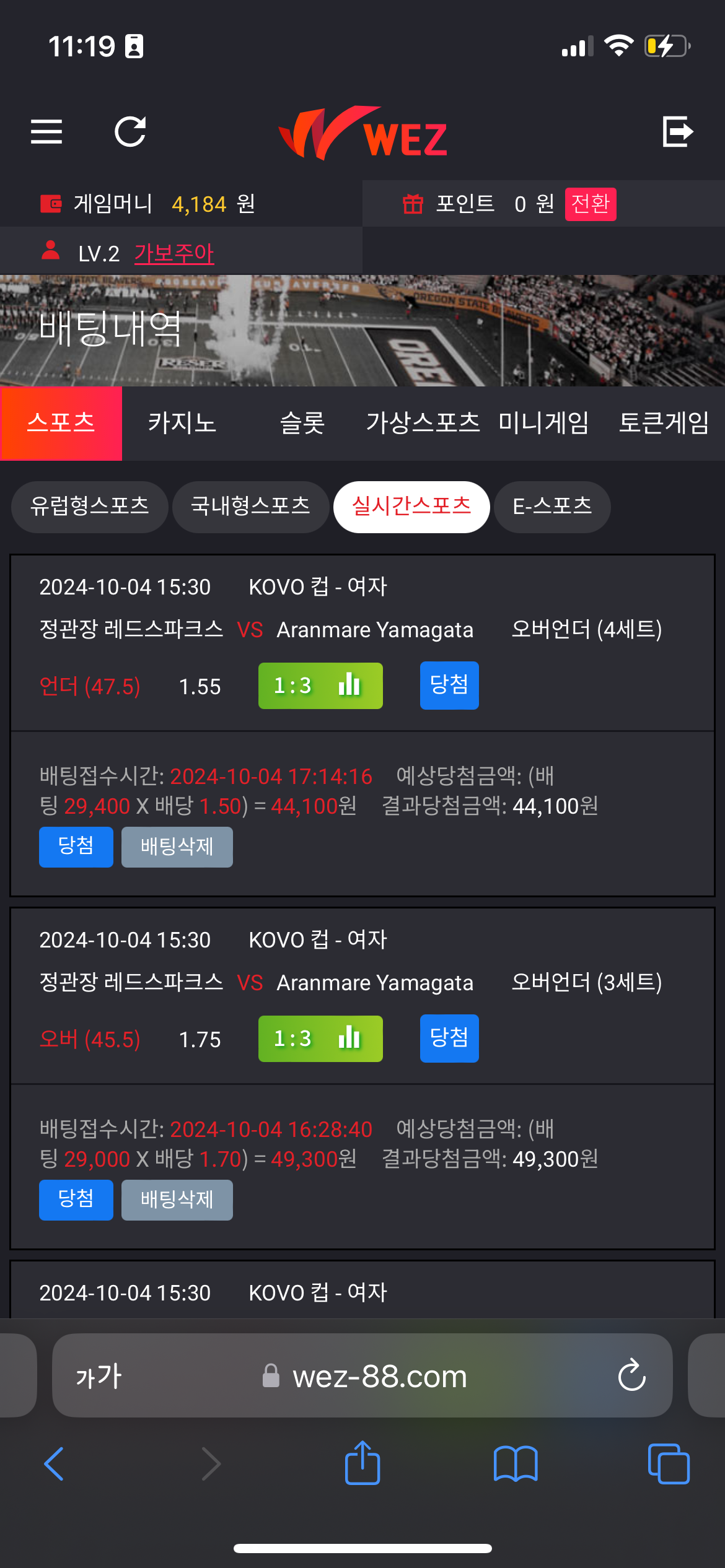Tap the refresh icon beside the menu
This screenshot has width=725, height=1568.
(x=130, y=131)
